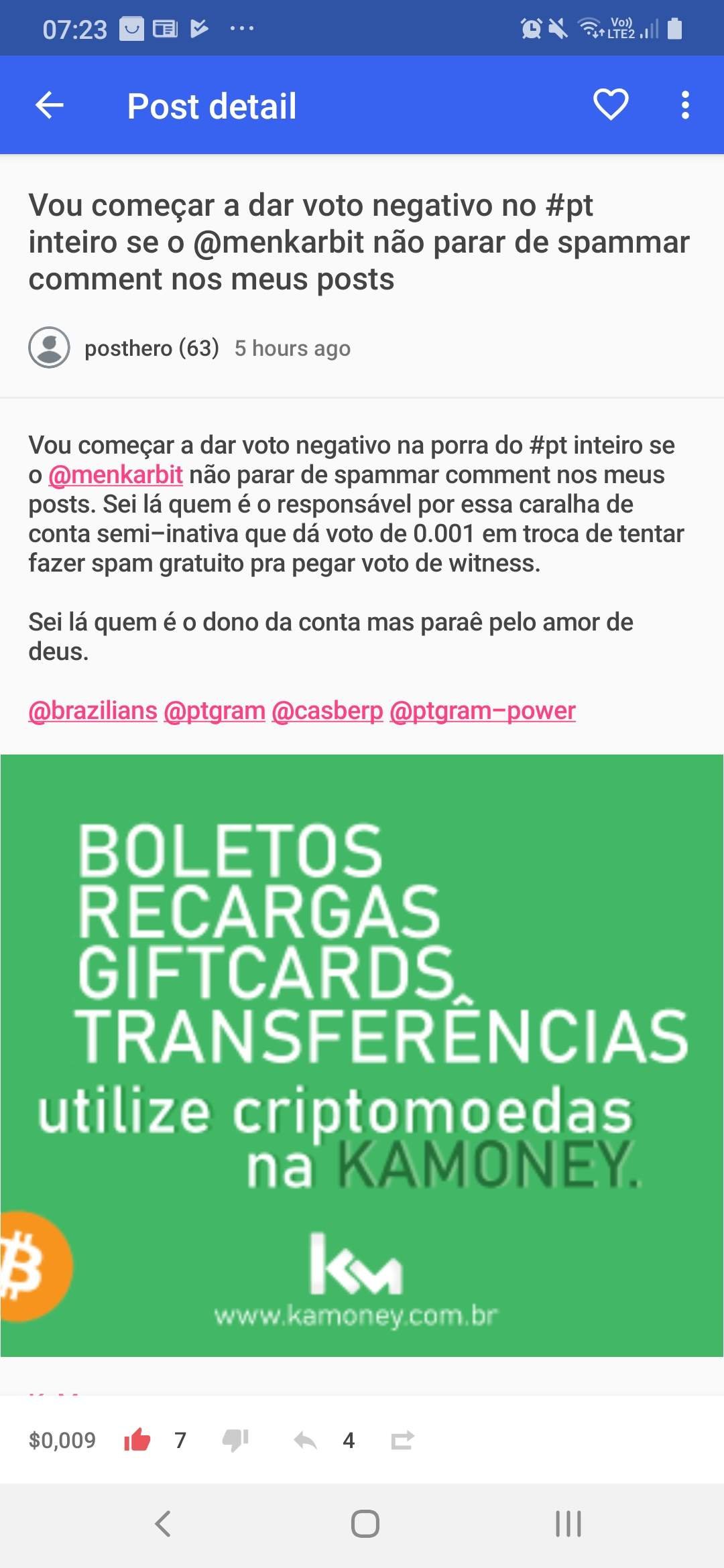724x1568 pixels.
Task: Favorite this post with the heart icon
Action: pos(611,105)
